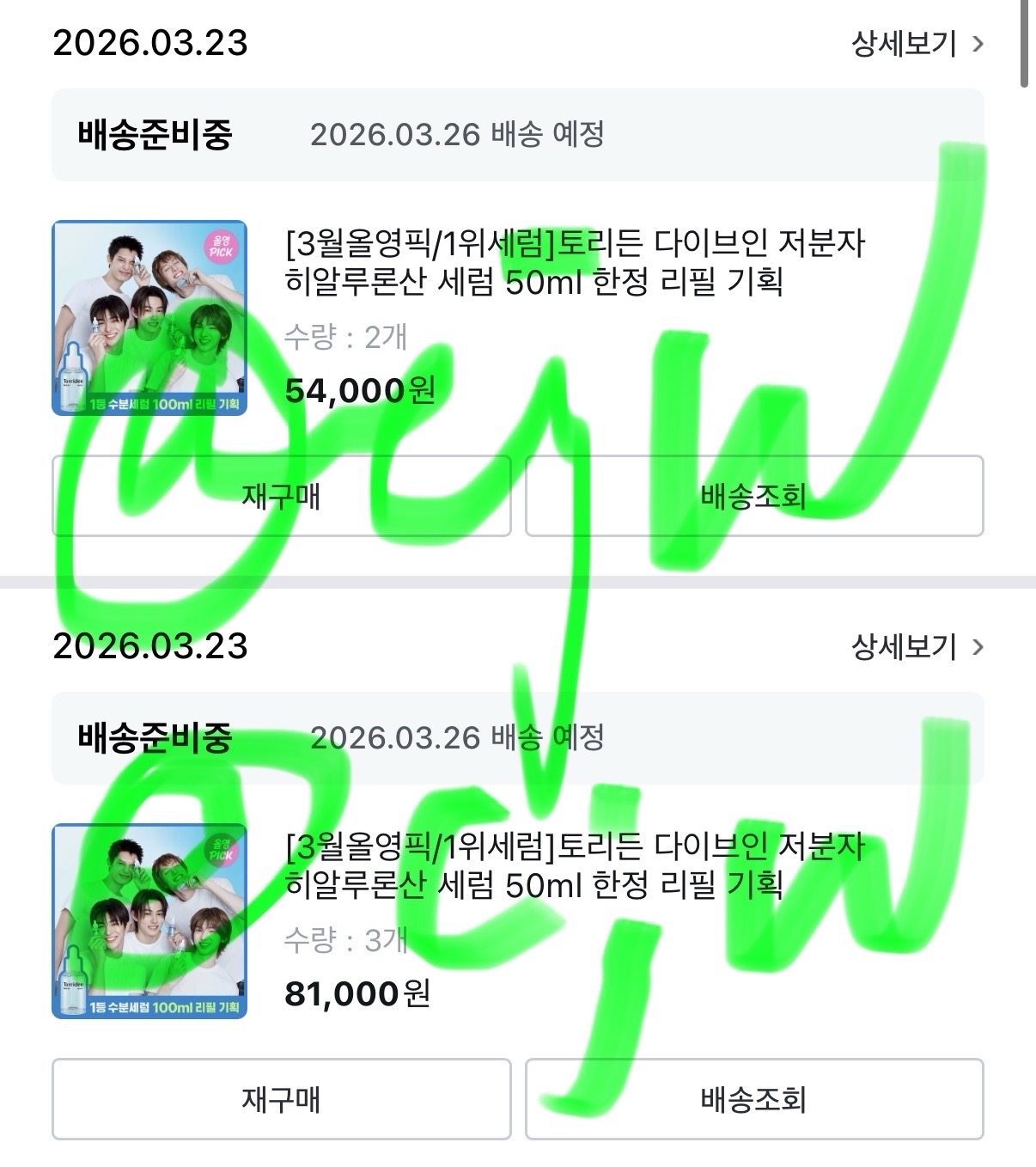Tap 재구매 for the 3개 order
Image resolution: width=1036 pixels, height=1167 pixels.
coord(281,1099)
